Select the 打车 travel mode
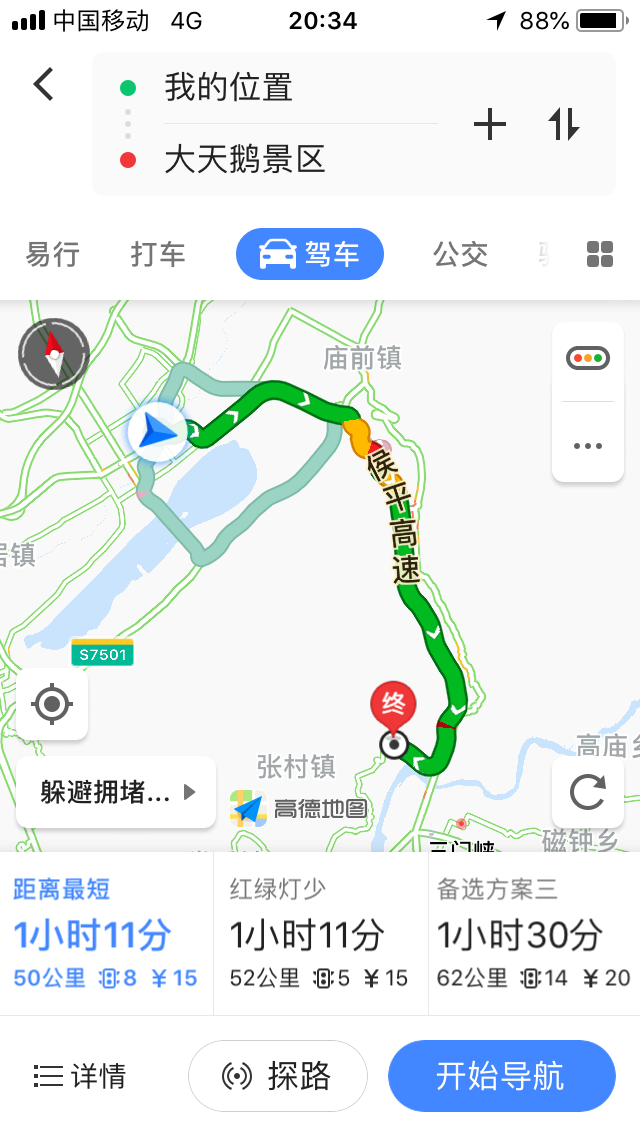Viewport: 640px width, 1136px height. 158,254
